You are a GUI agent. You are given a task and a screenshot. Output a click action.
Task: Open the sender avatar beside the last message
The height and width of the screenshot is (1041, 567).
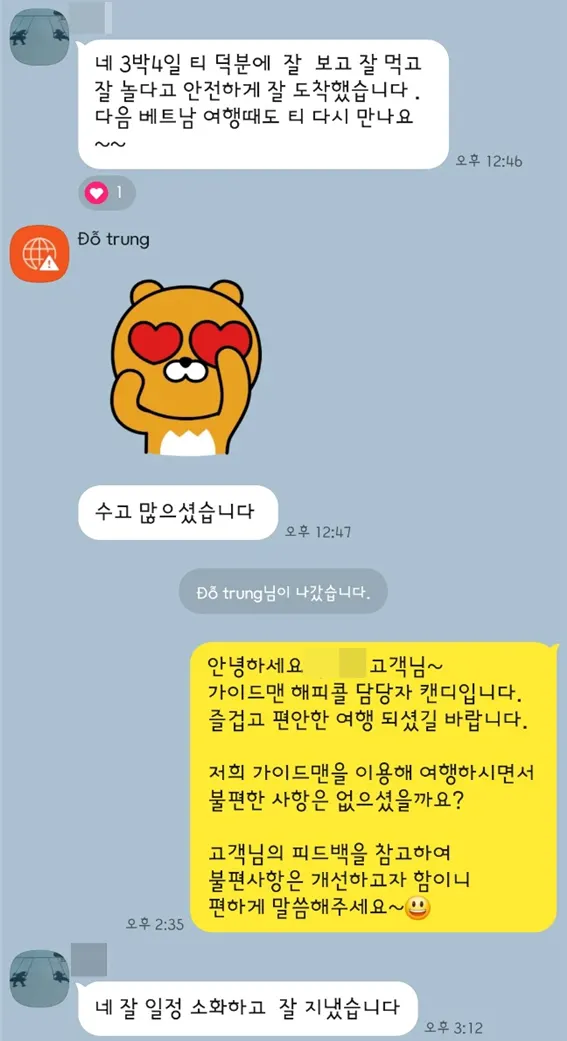coord(40,977)
